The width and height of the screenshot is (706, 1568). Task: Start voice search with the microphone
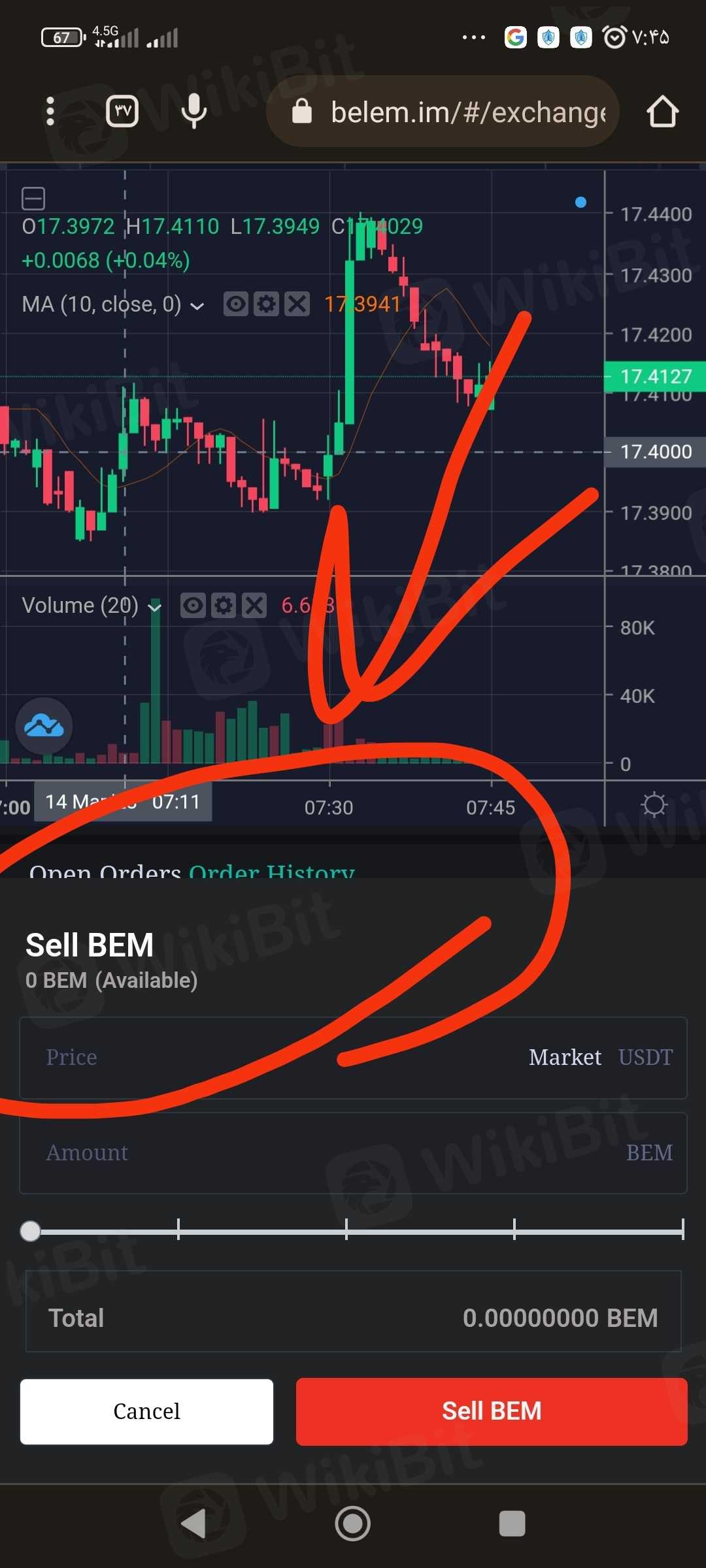pos(194,111)
